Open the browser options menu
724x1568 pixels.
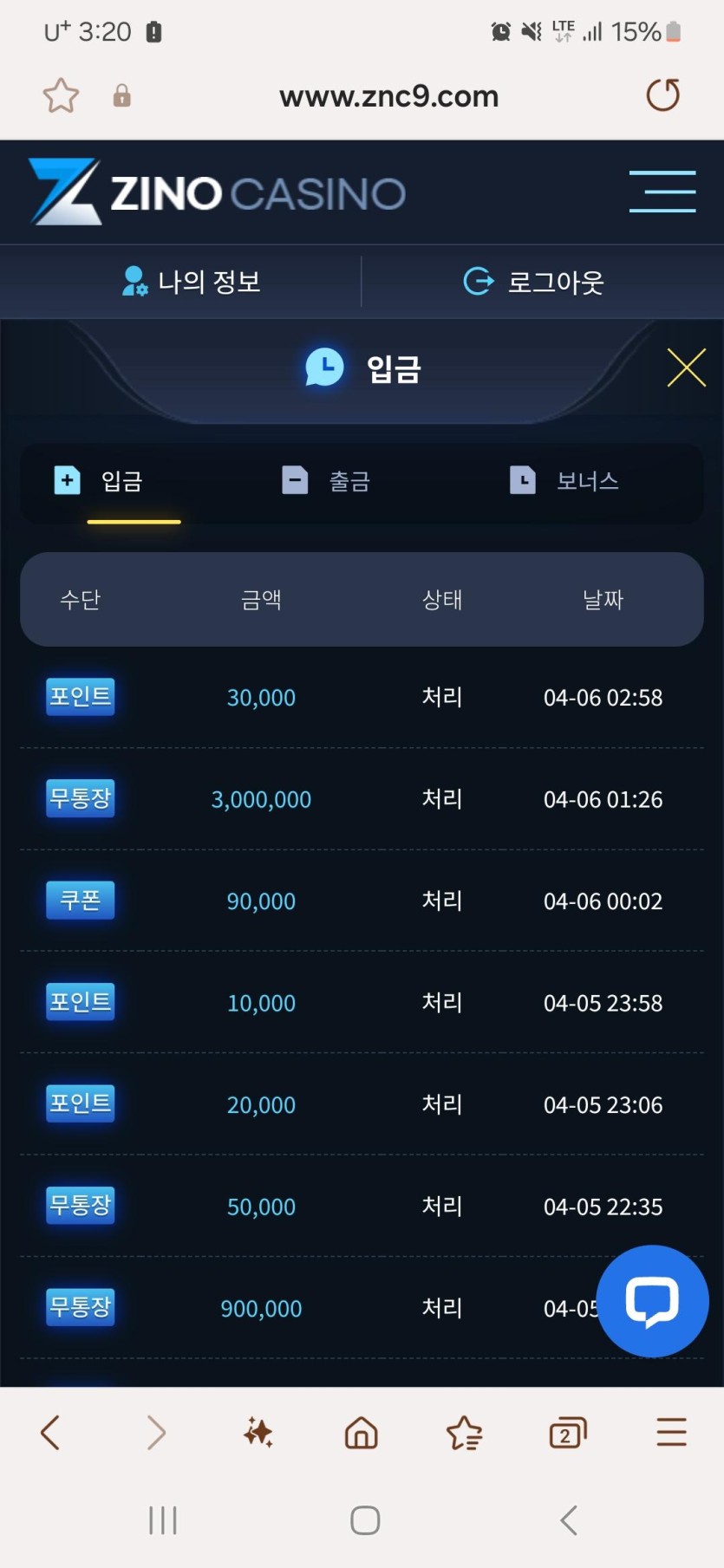671,1433
